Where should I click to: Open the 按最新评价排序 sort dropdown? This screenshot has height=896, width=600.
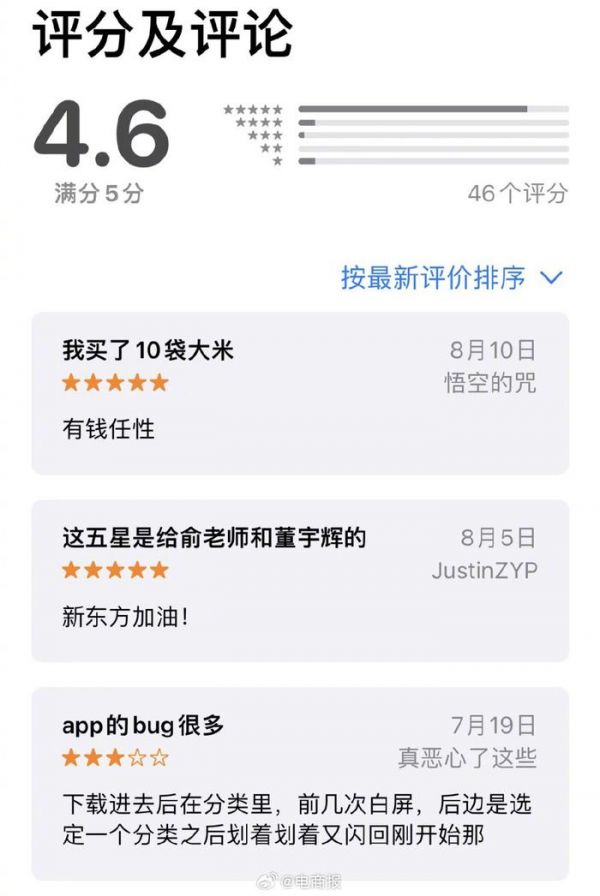click(x=452, y=277)
